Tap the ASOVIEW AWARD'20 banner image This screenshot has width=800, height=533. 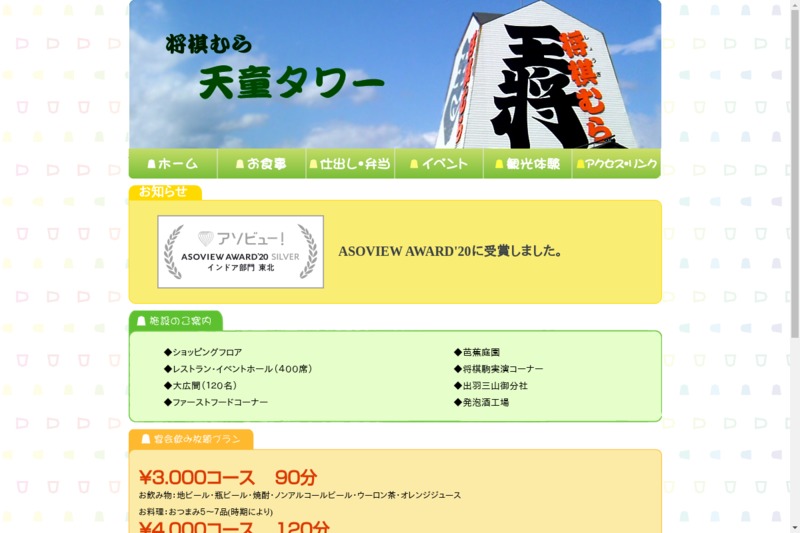[240, 252]
